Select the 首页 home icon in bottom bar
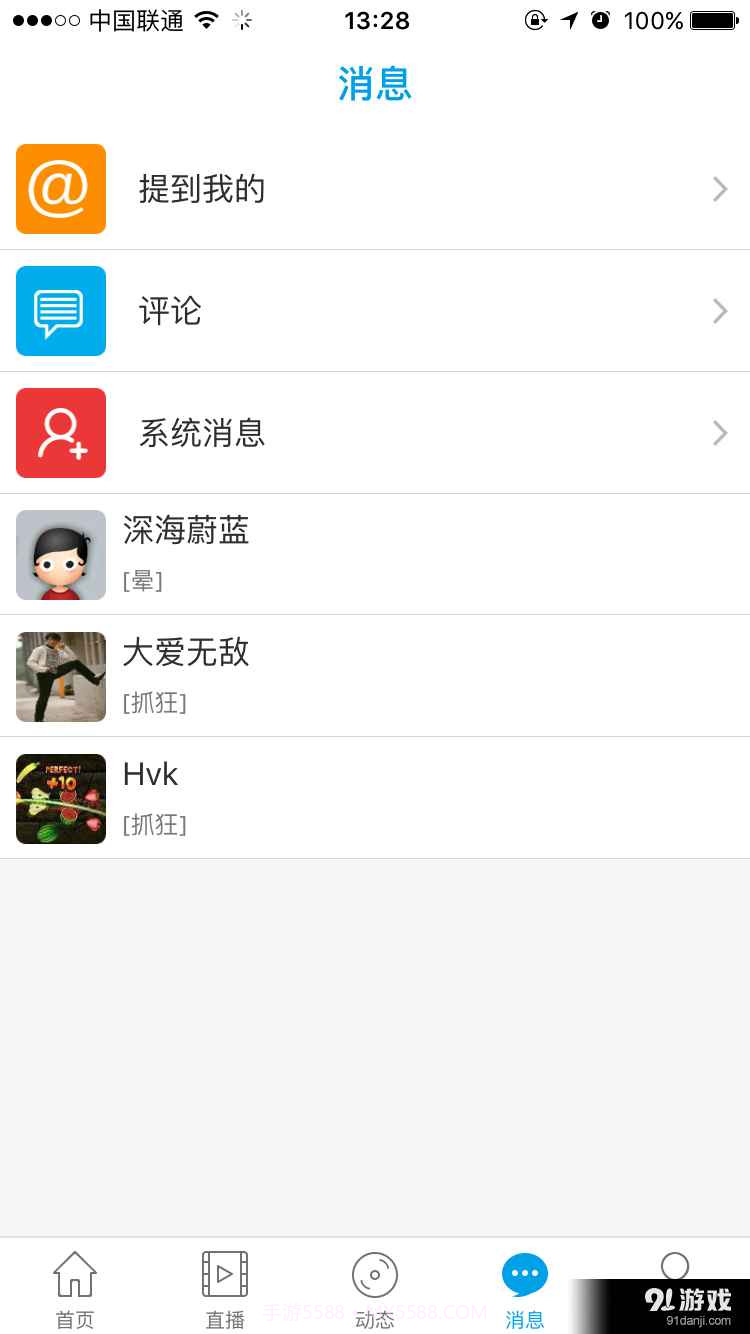The height and width of the screenshot is (1334, 750). coord(75,1272)
